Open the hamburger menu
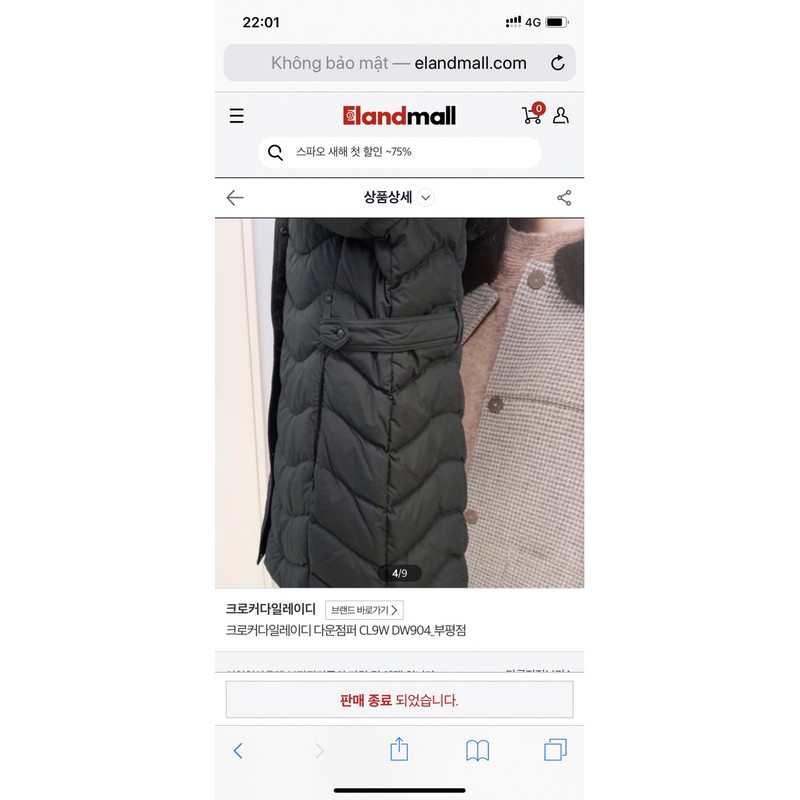 [x=237, y=116]
